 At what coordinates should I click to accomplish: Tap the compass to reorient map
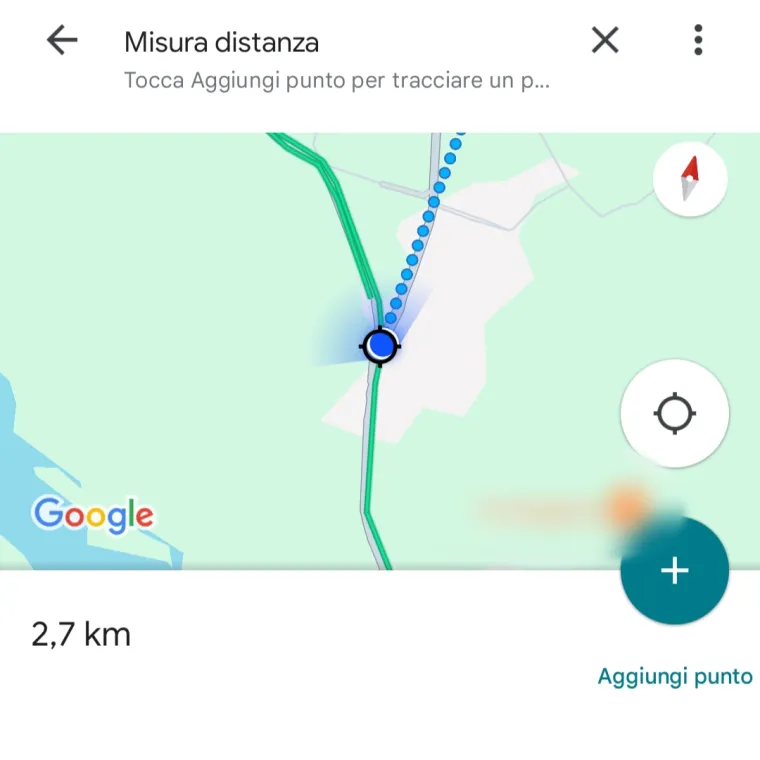pos(690,180)
